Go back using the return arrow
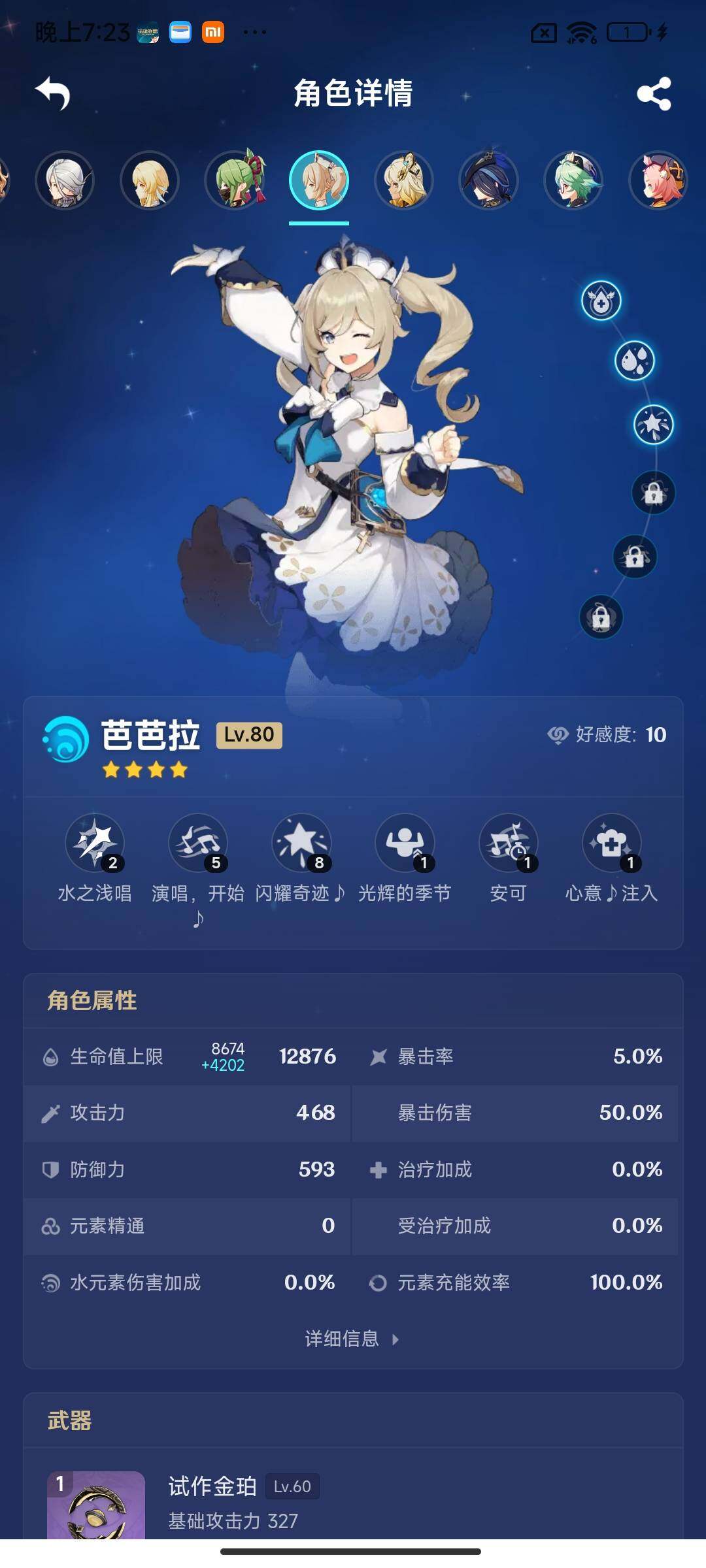Screen dimensions: 706x1568 (x=53, y=93)
